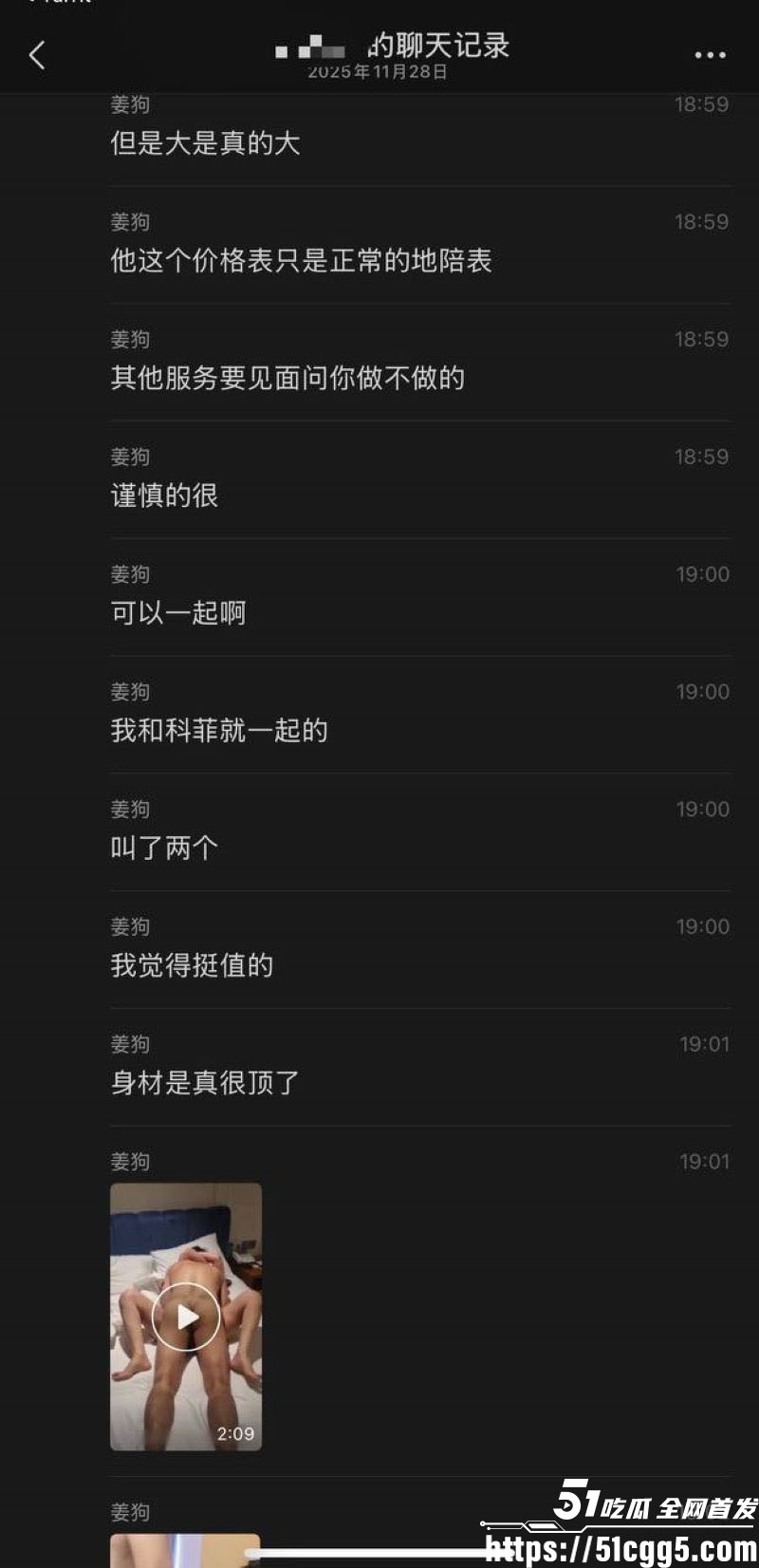Screen dimensions: 759x1568
Task: Click the 姜狗 sender name on first message
Action: [x=130, y=104]
